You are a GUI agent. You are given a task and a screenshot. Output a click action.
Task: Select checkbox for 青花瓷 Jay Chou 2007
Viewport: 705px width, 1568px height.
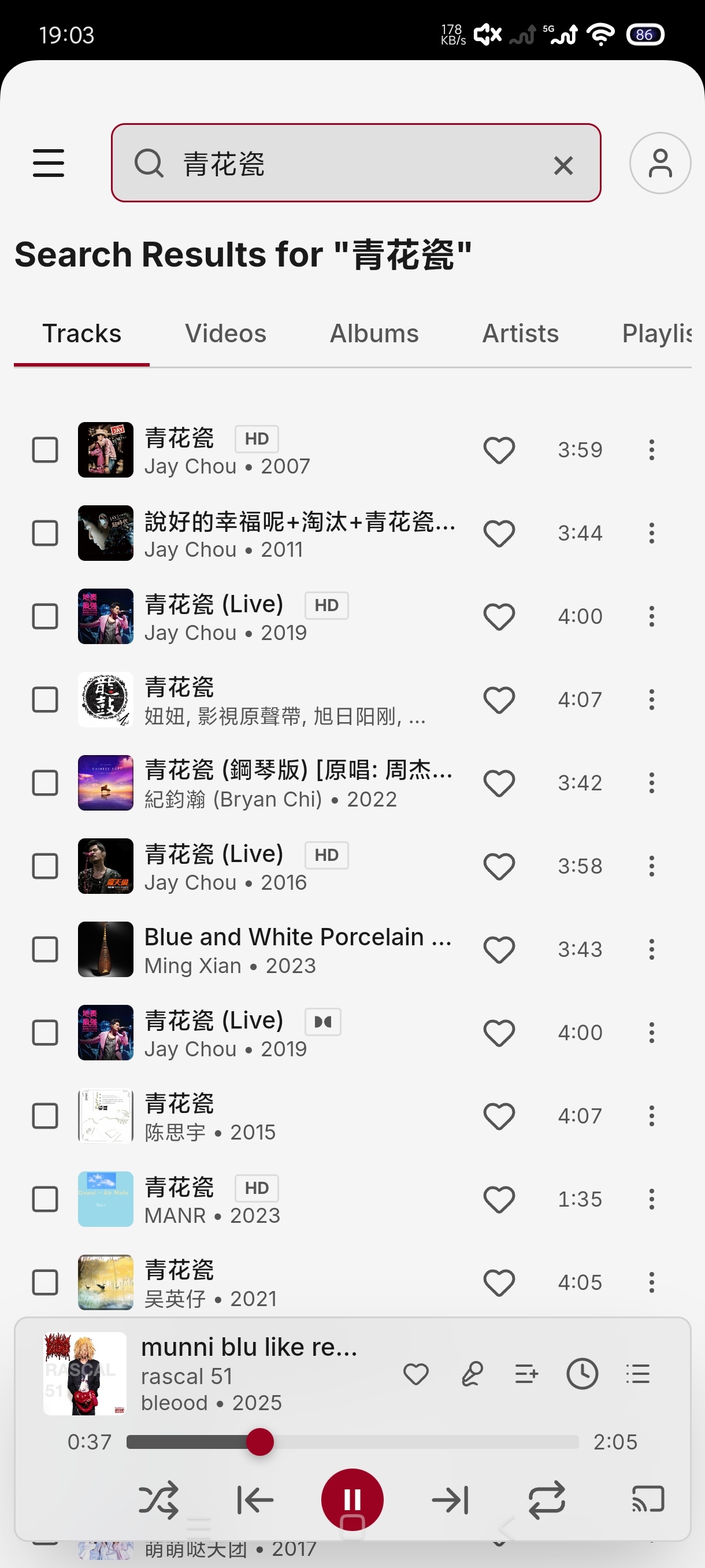(45, 450)
